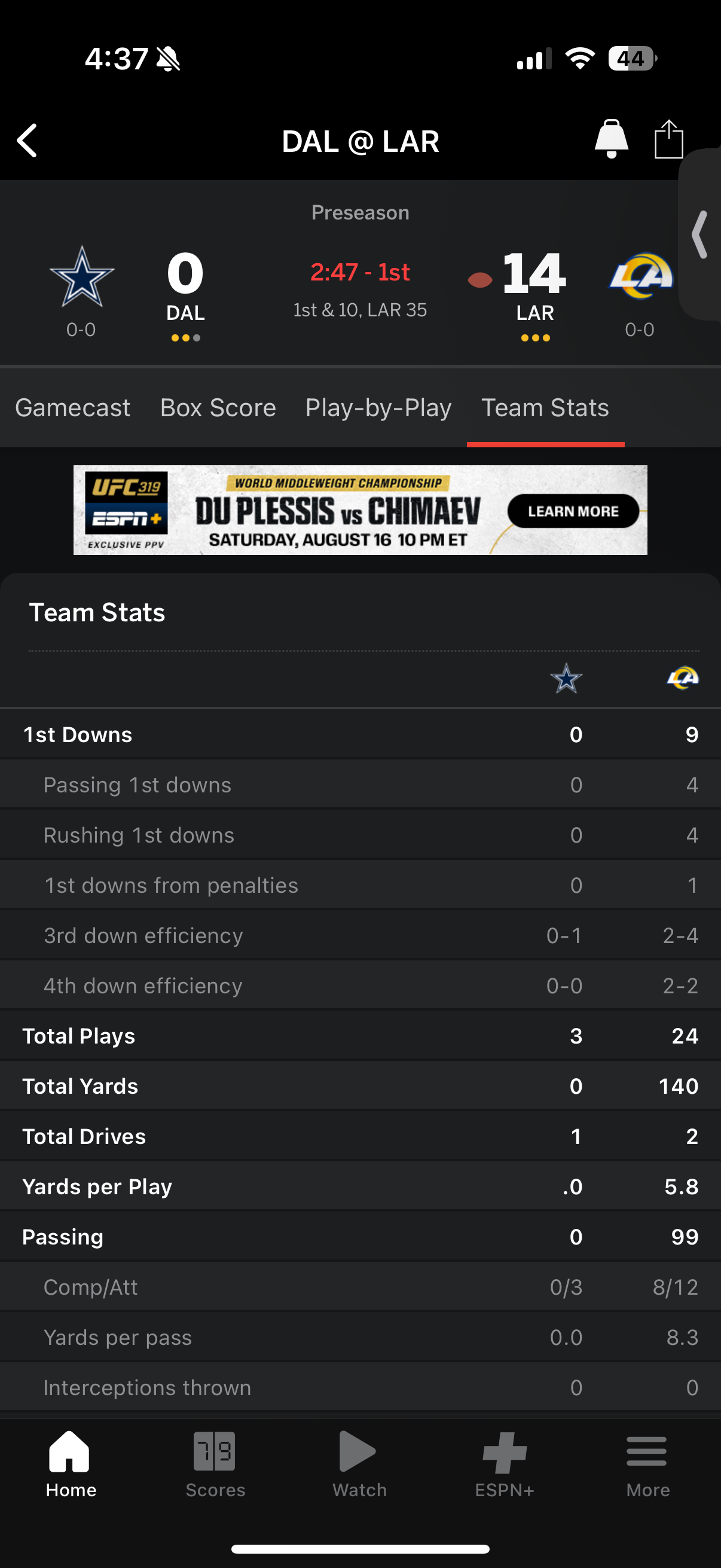721x1568 pixels.
Task: Share this DAL @ LAR game
Action: tap(668, 139)
